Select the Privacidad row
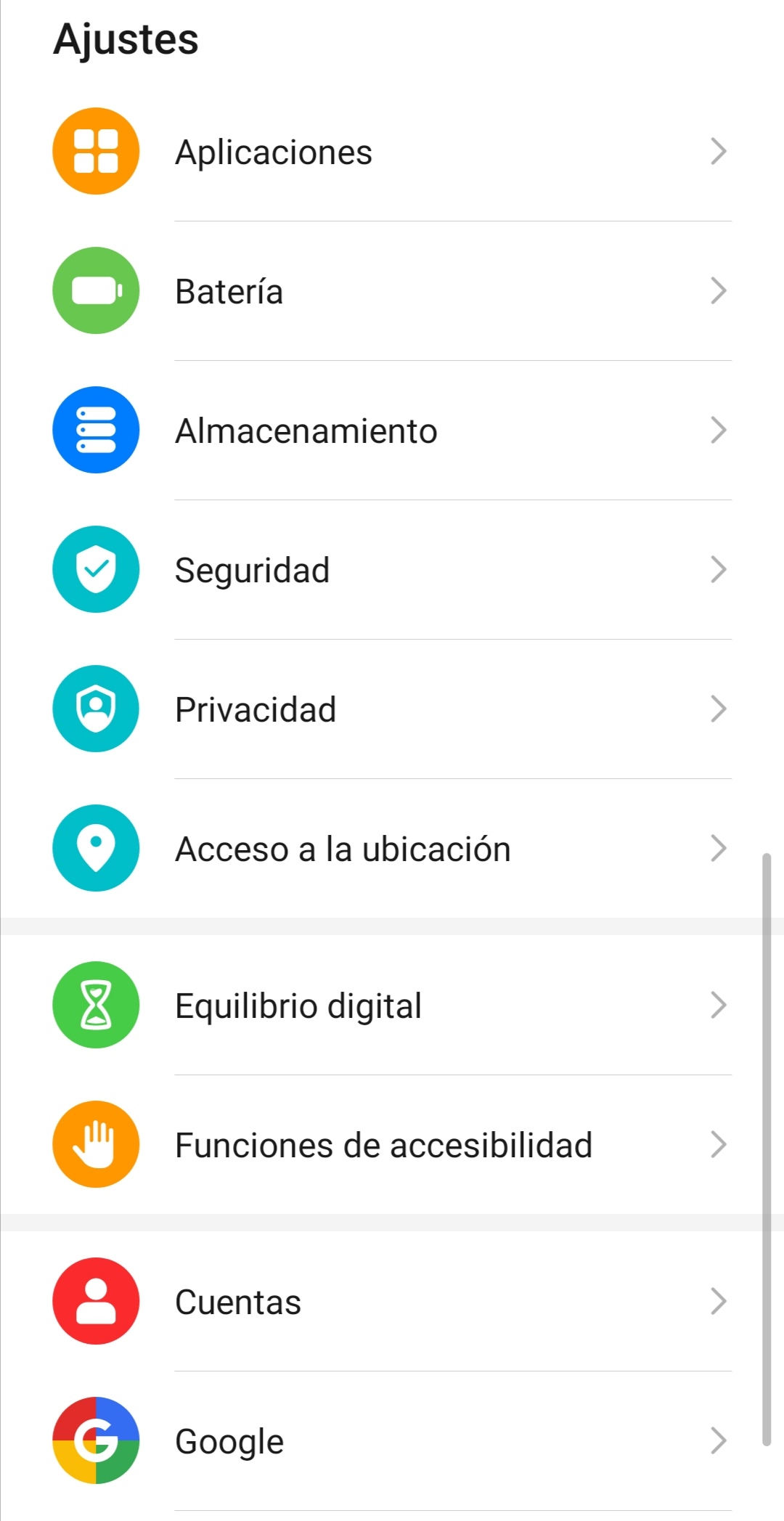Image resolution: width=784 pixels, height=1521 pixels. pyautogui.click(x=392, y=709)
